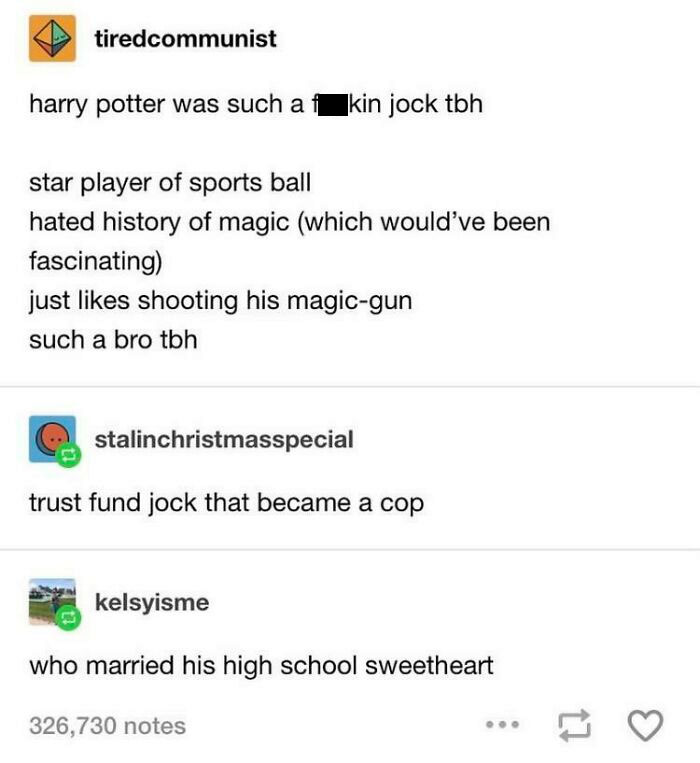Open tiredcommunist's blog
The width and height of the screenshot is (700, 763).
(x=184, y=39)
